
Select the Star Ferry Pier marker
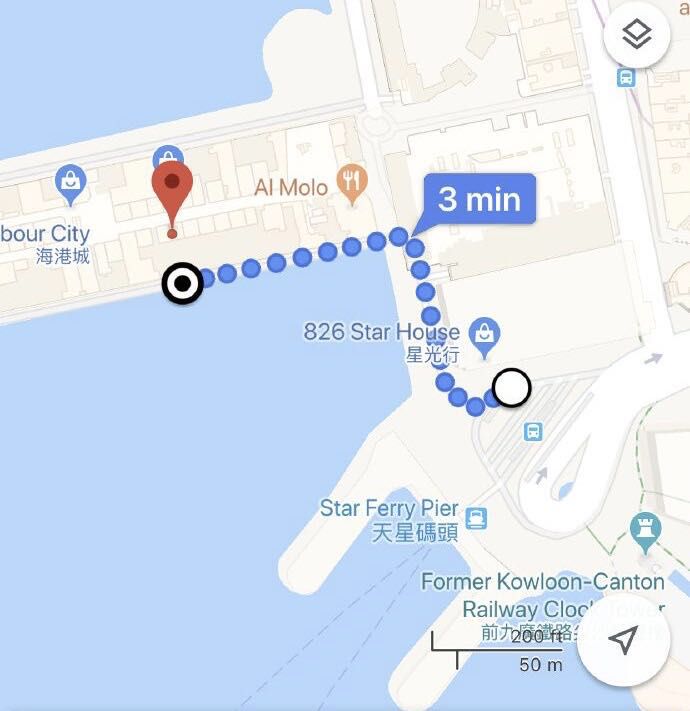click(x=477, y=518)
